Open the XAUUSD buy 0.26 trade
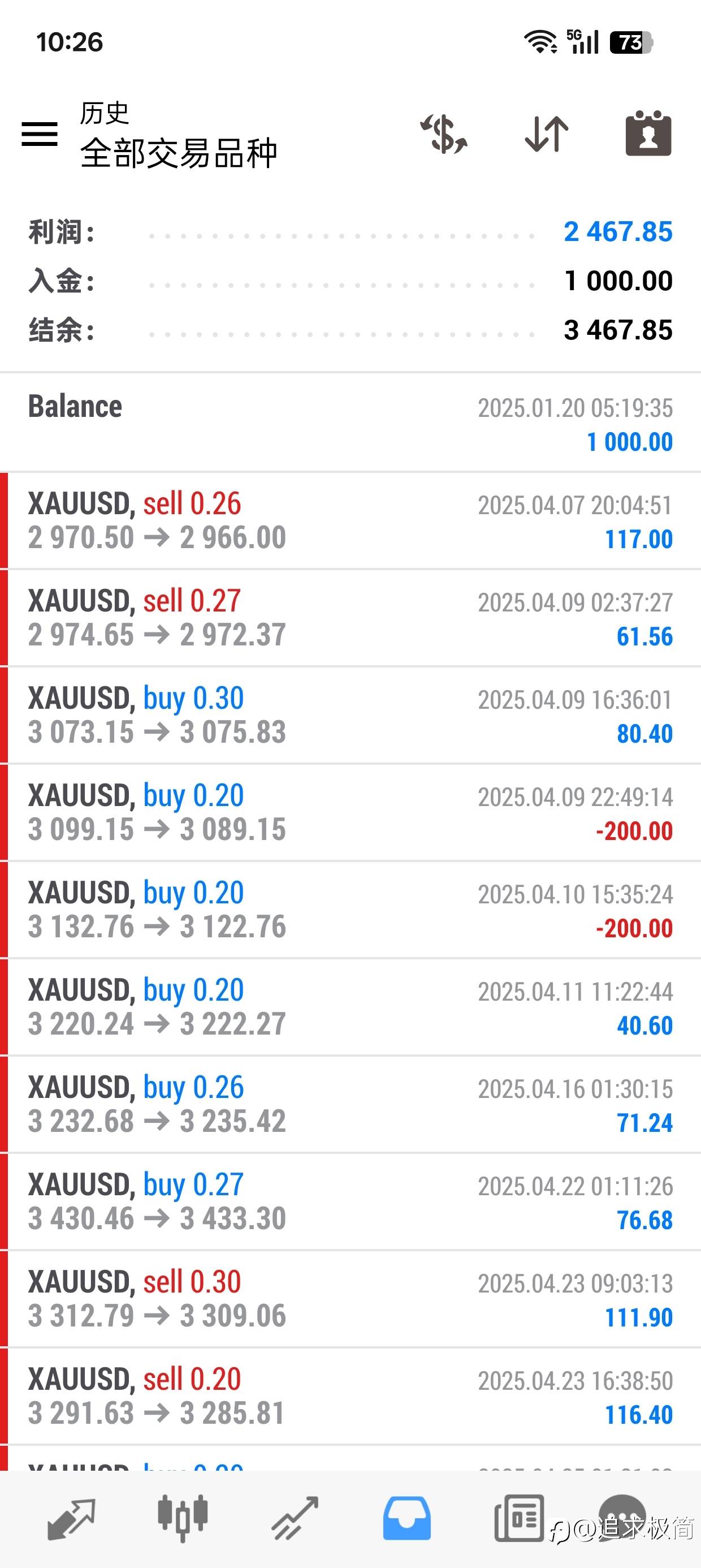 (350, 1105)
